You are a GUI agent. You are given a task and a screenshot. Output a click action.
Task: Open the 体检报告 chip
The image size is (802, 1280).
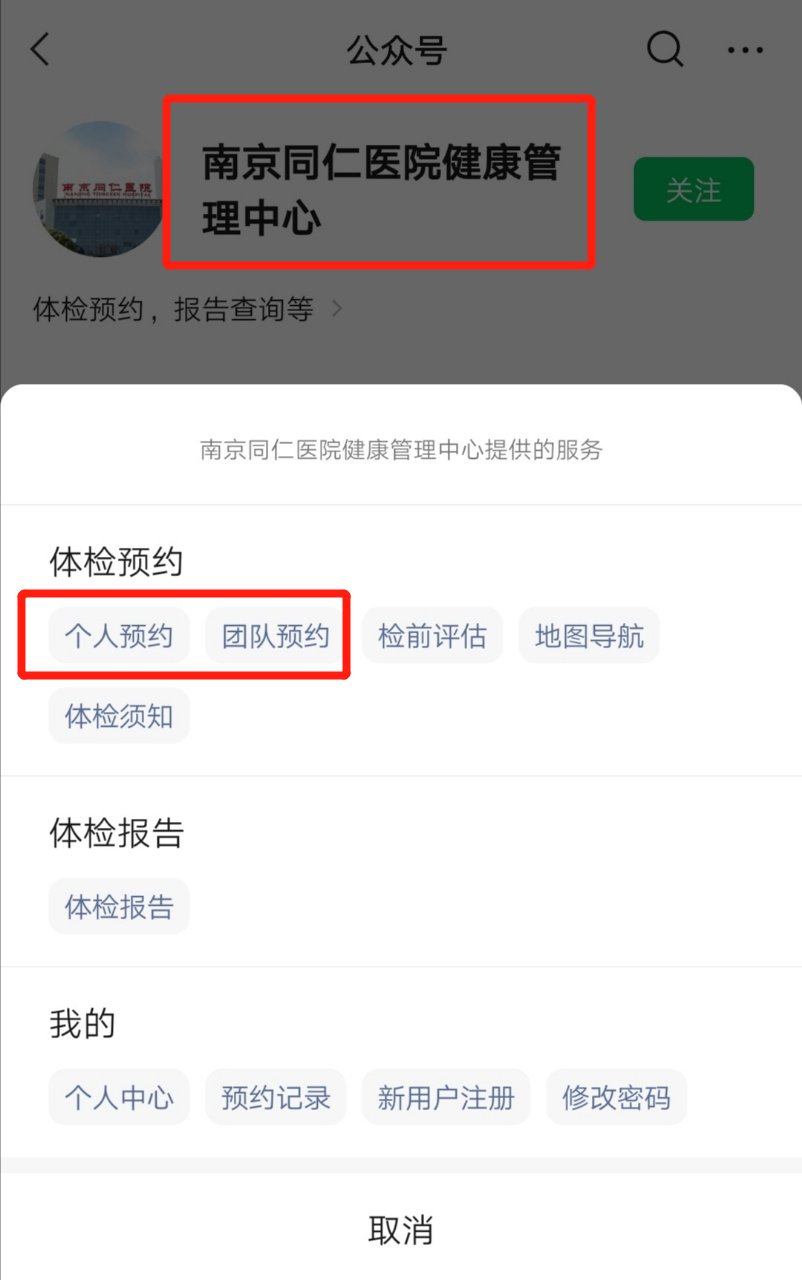(x=119, y=907)
